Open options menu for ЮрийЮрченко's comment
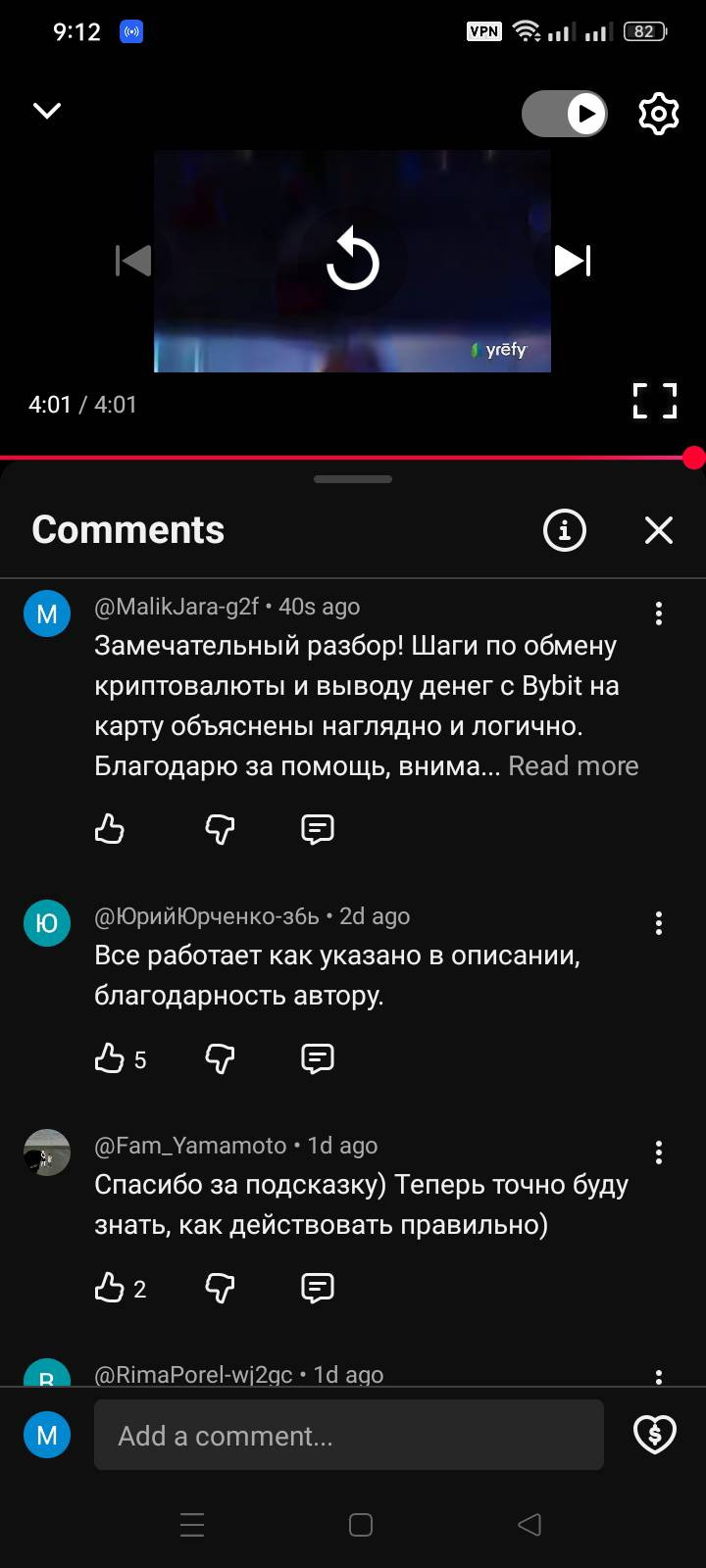 coord(659,923)
